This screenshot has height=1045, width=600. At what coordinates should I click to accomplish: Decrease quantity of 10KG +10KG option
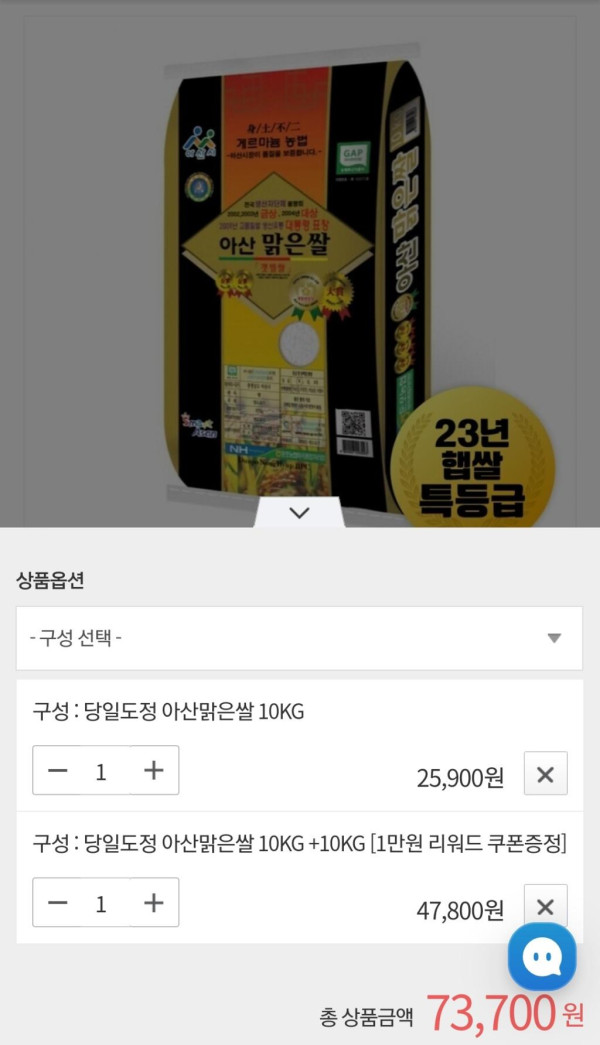[58, 903]
